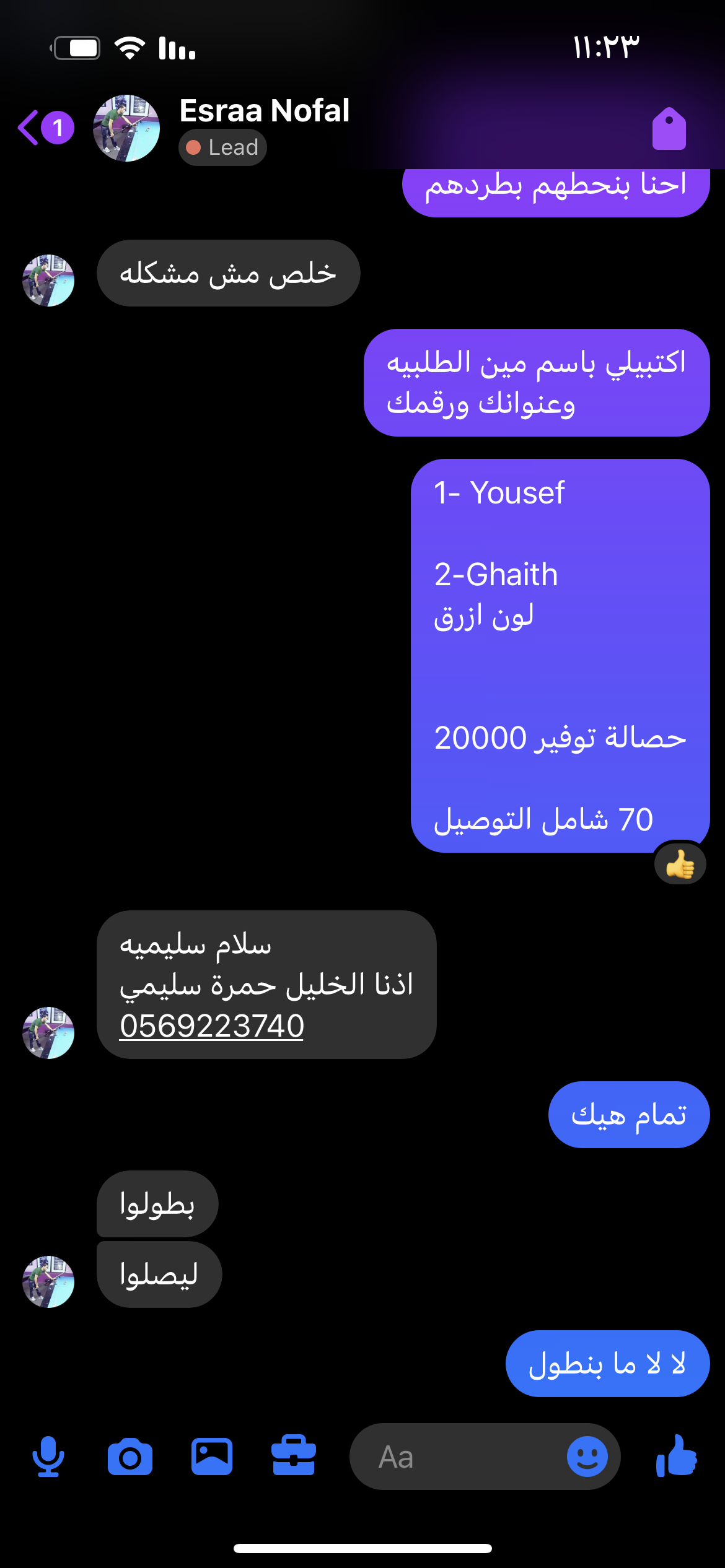Open the photo gallery picker
This screenshot has height=1568, width=725.
(x=212, y=1457)
